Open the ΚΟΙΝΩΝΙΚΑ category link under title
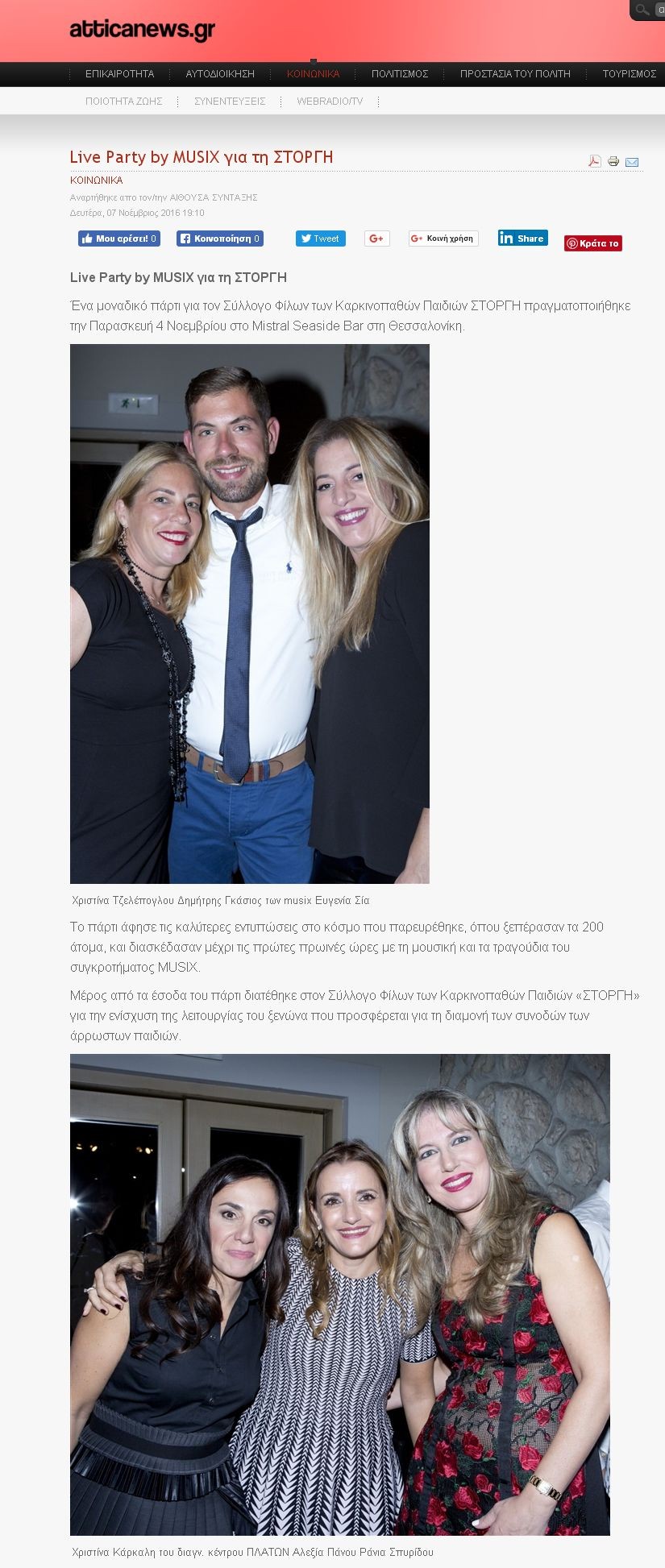This screenshot has height=1568, width=665. click(97, 180)
